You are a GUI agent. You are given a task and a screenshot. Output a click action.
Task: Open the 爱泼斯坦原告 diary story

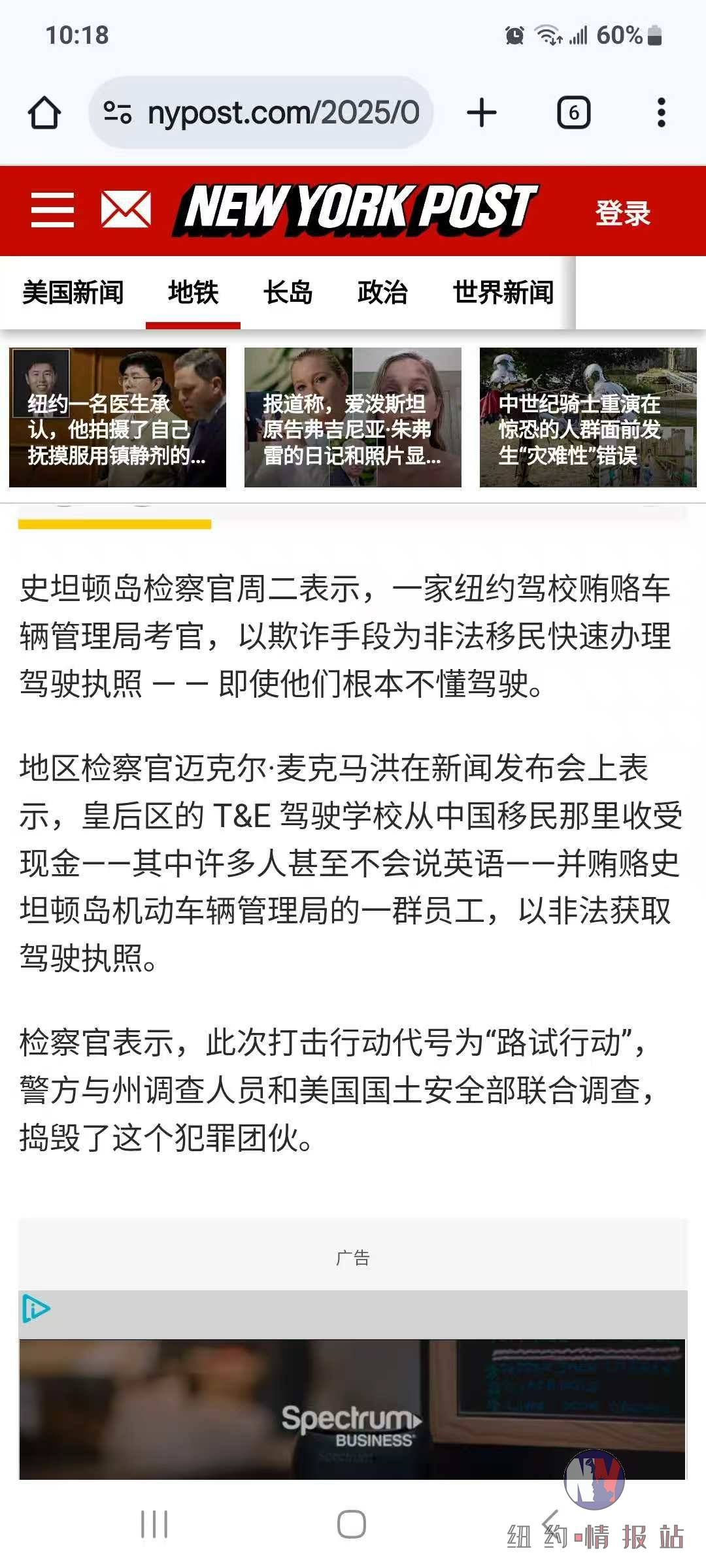(353, 417)
